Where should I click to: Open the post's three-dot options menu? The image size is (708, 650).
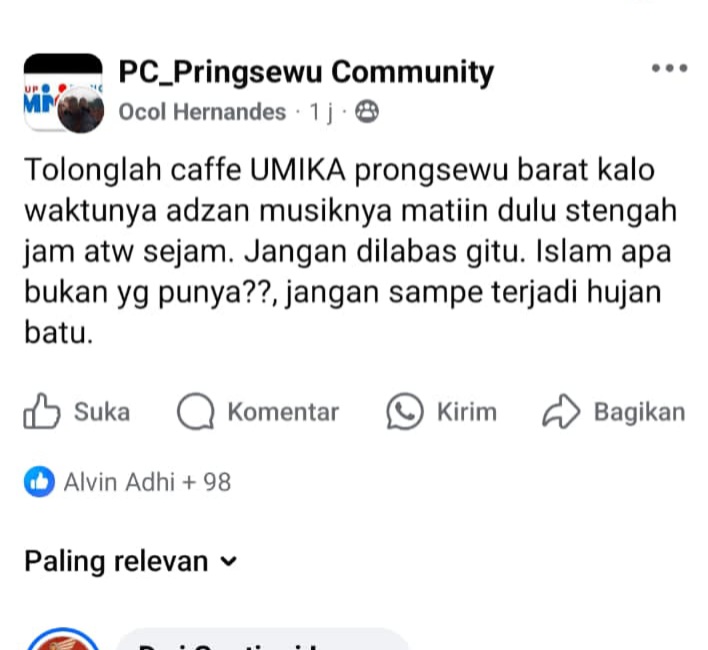click(668, 69)
